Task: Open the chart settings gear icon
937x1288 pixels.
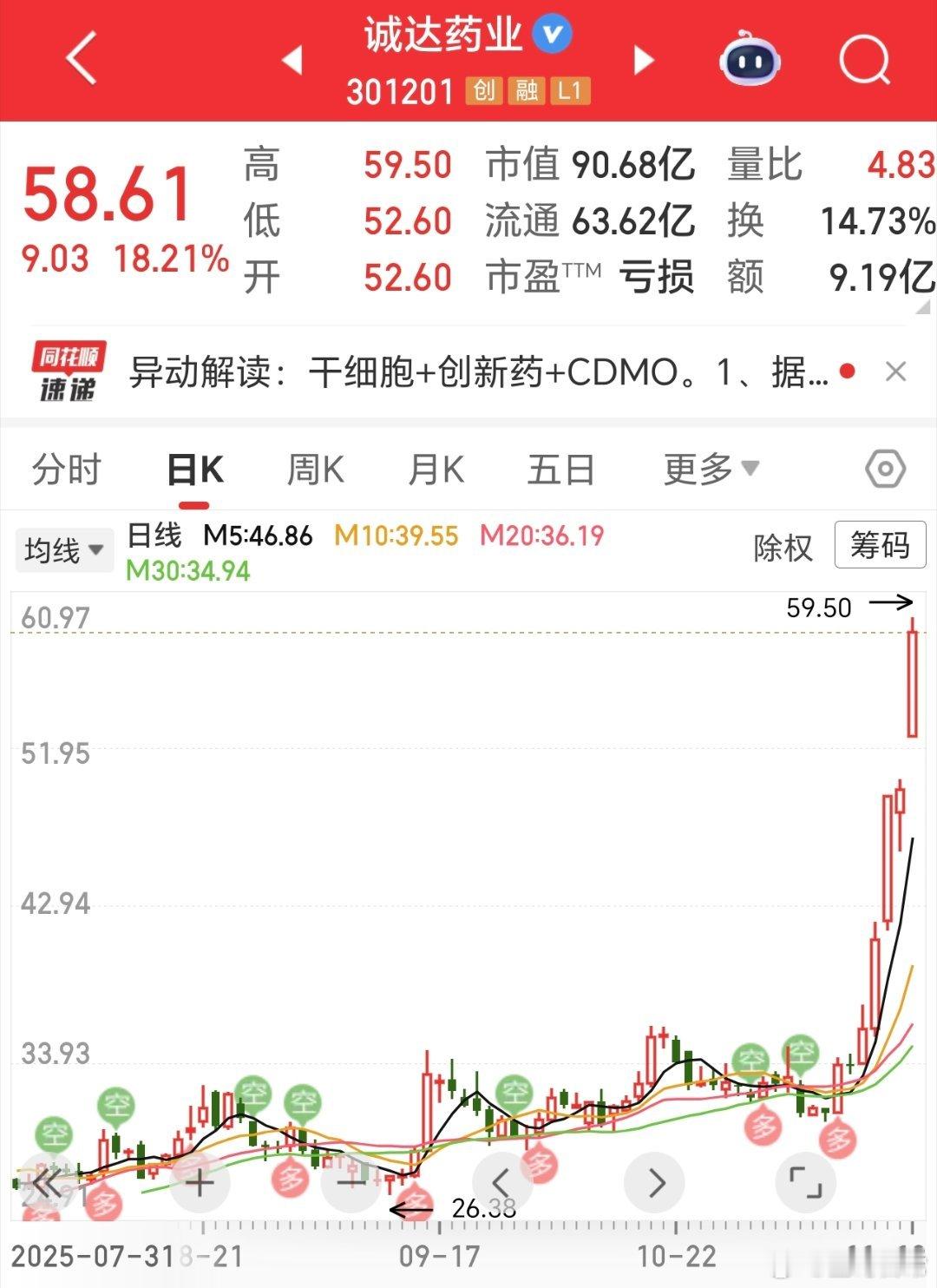Action: (x=887, y=469)
